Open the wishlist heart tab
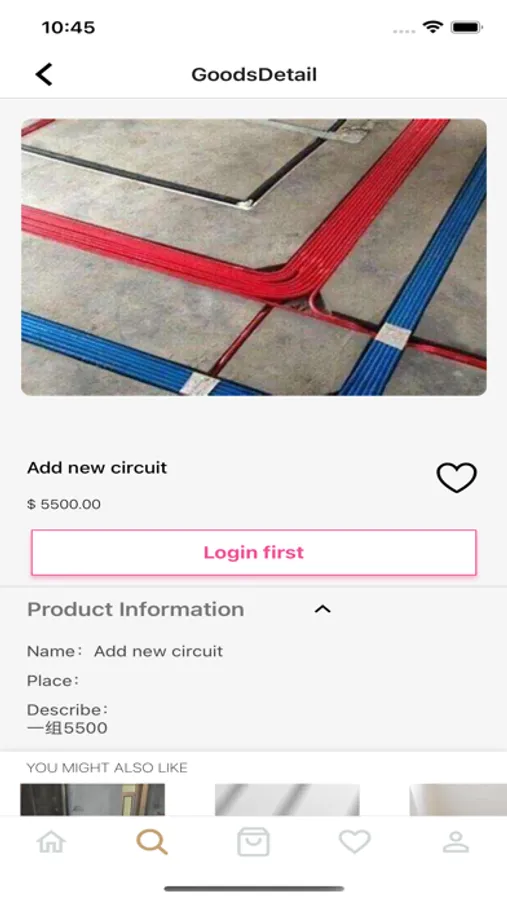Viewport: 507px width, 900px height. 354,842
